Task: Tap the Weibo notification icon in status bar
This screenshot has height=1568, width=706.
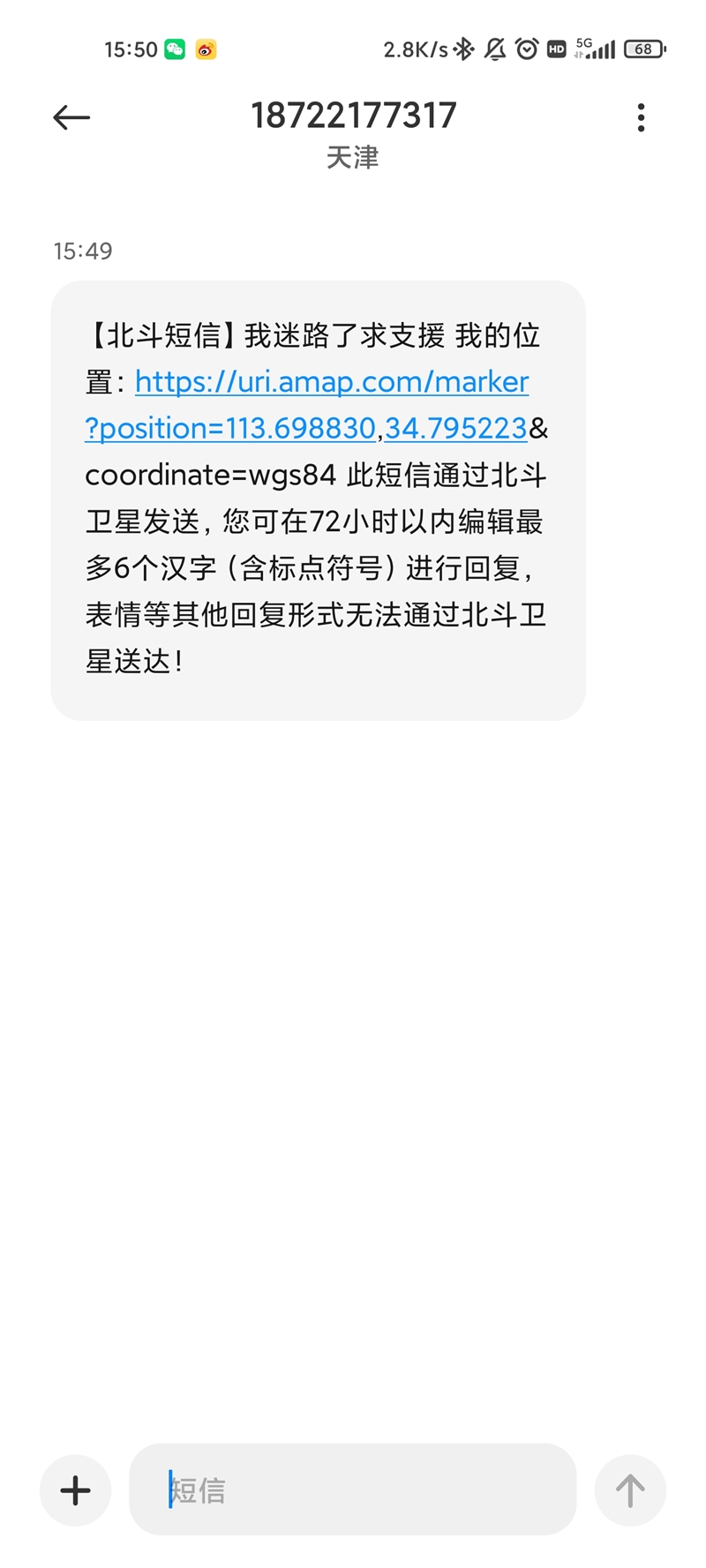Action: [206, 49]
